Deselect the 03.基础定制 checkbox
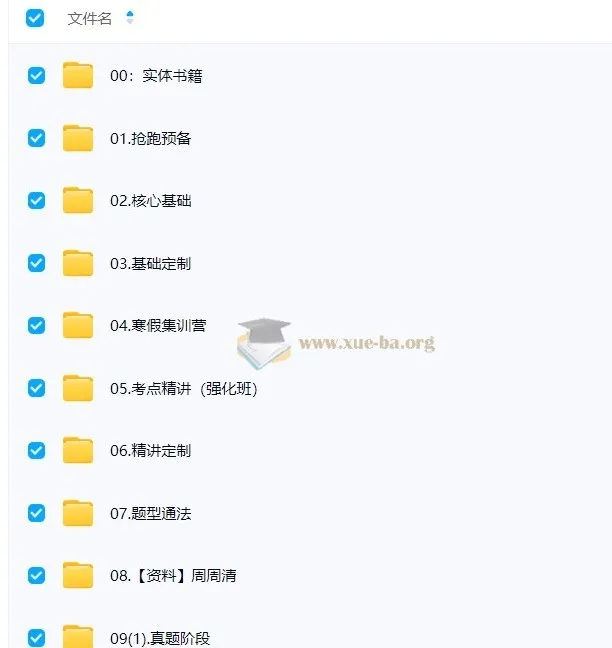Image resolution: width=612 pixels, height=648 pixels. [x=37, y=263]
